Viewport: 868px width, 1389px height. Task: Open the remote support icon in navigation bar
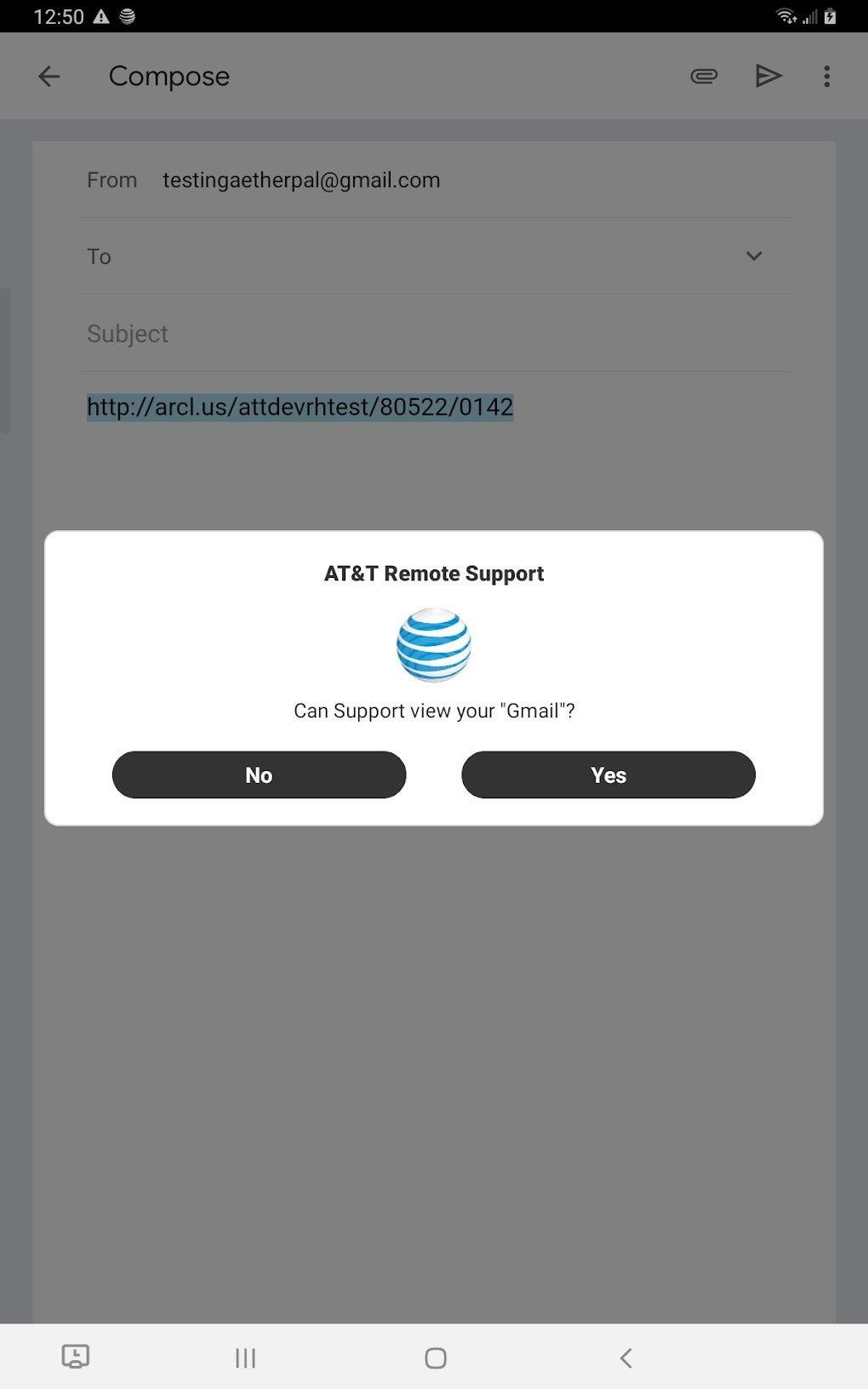point(76,1357)
